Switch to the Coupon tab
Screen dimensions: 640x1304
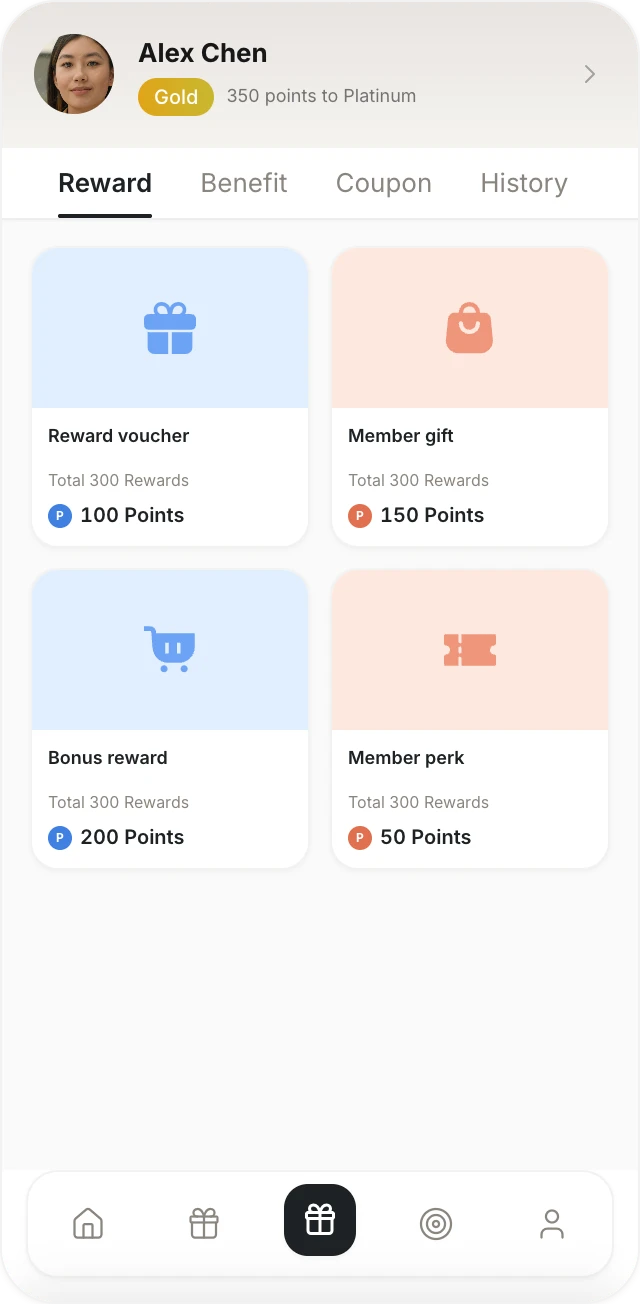[x=384, y=183]
